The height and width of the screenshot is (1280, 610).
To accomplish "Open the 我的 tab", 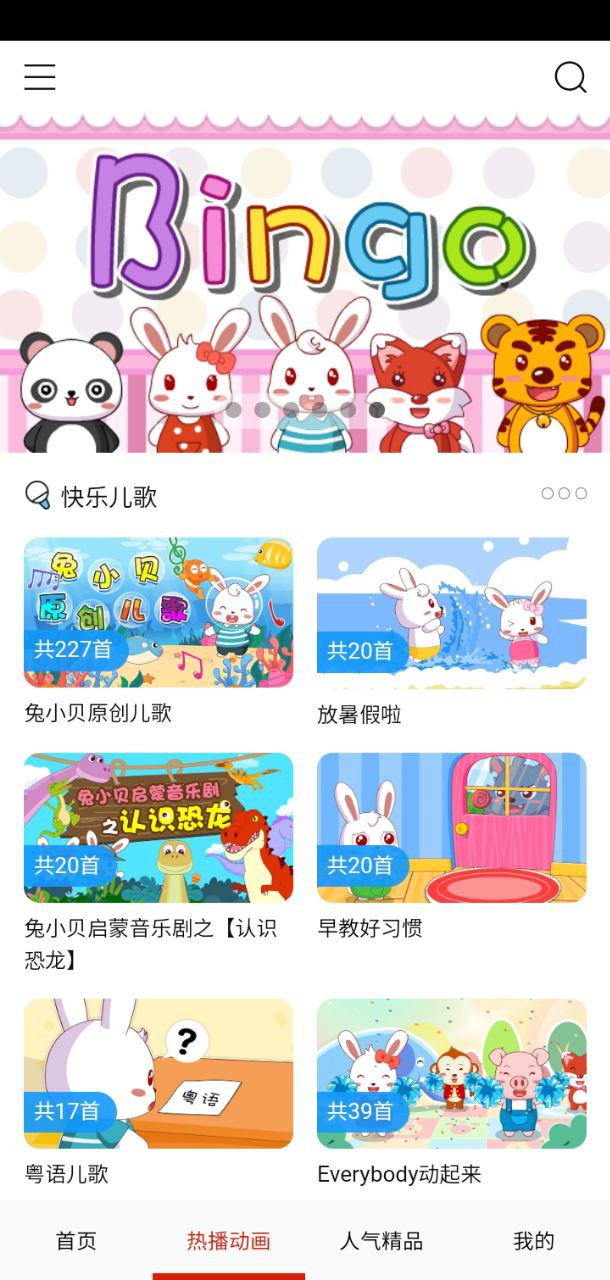I will 533,1241.
